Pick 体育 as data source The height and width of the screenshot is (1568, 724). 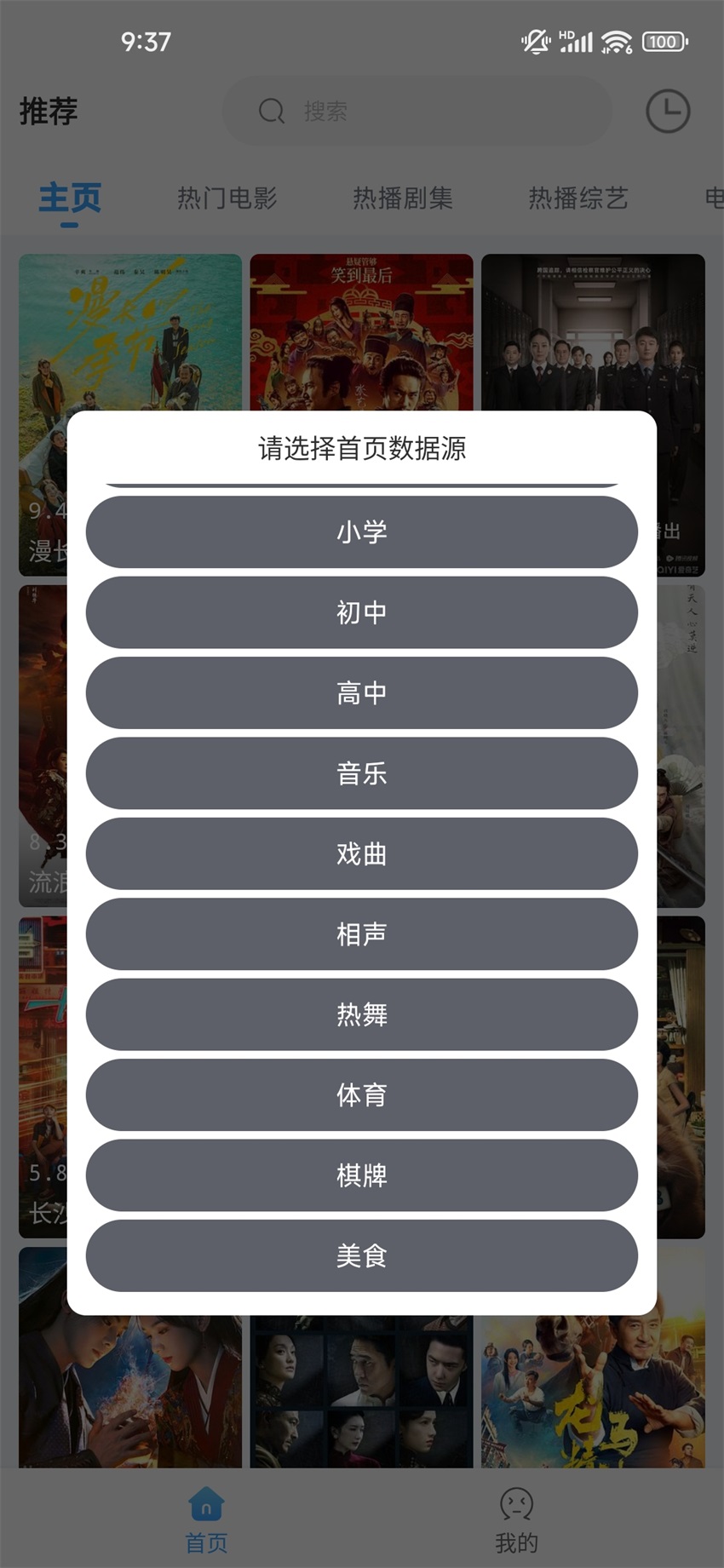pyautogui.click(x=361, y=1095)
